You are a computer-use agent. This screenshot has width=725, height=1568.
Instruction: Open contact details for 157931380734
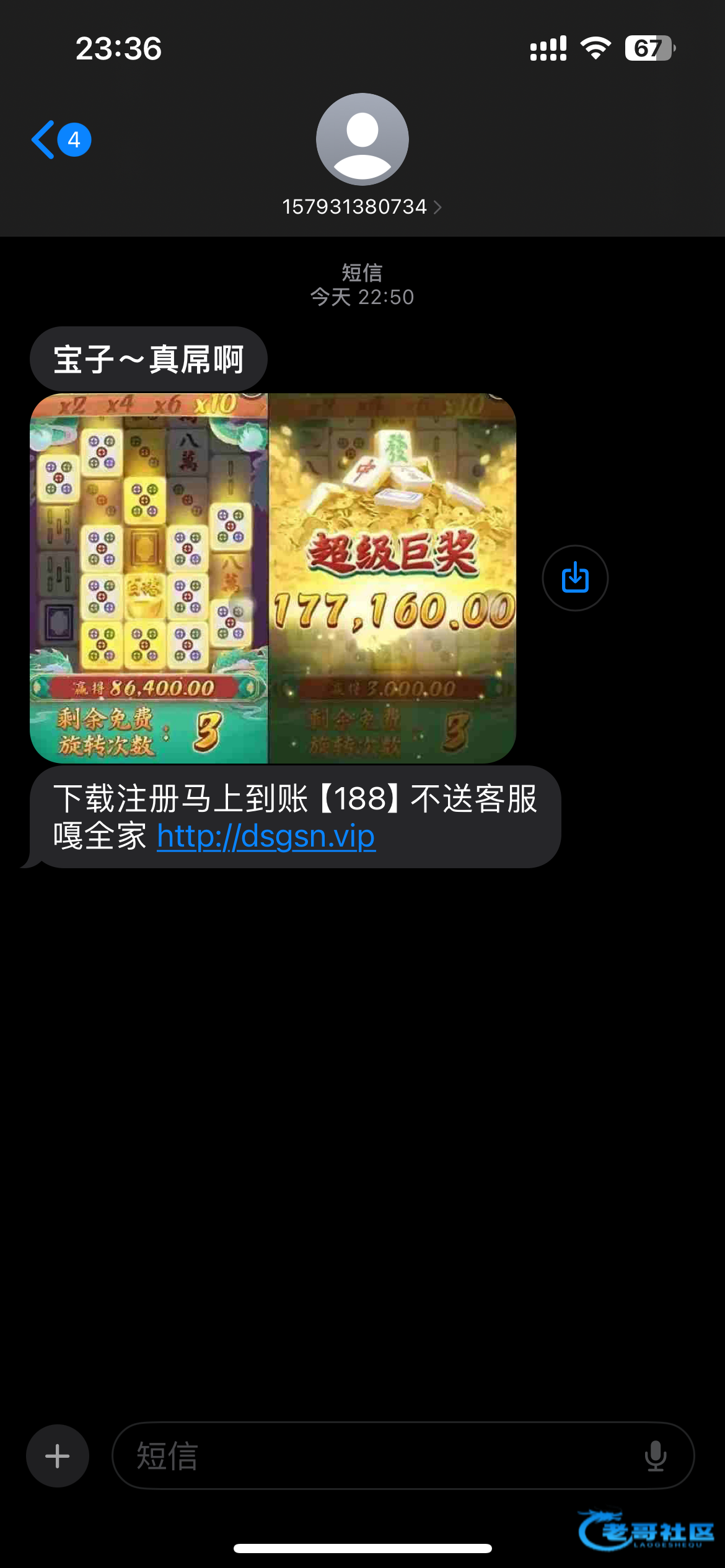pyautogui.click(x=362, y=207)
